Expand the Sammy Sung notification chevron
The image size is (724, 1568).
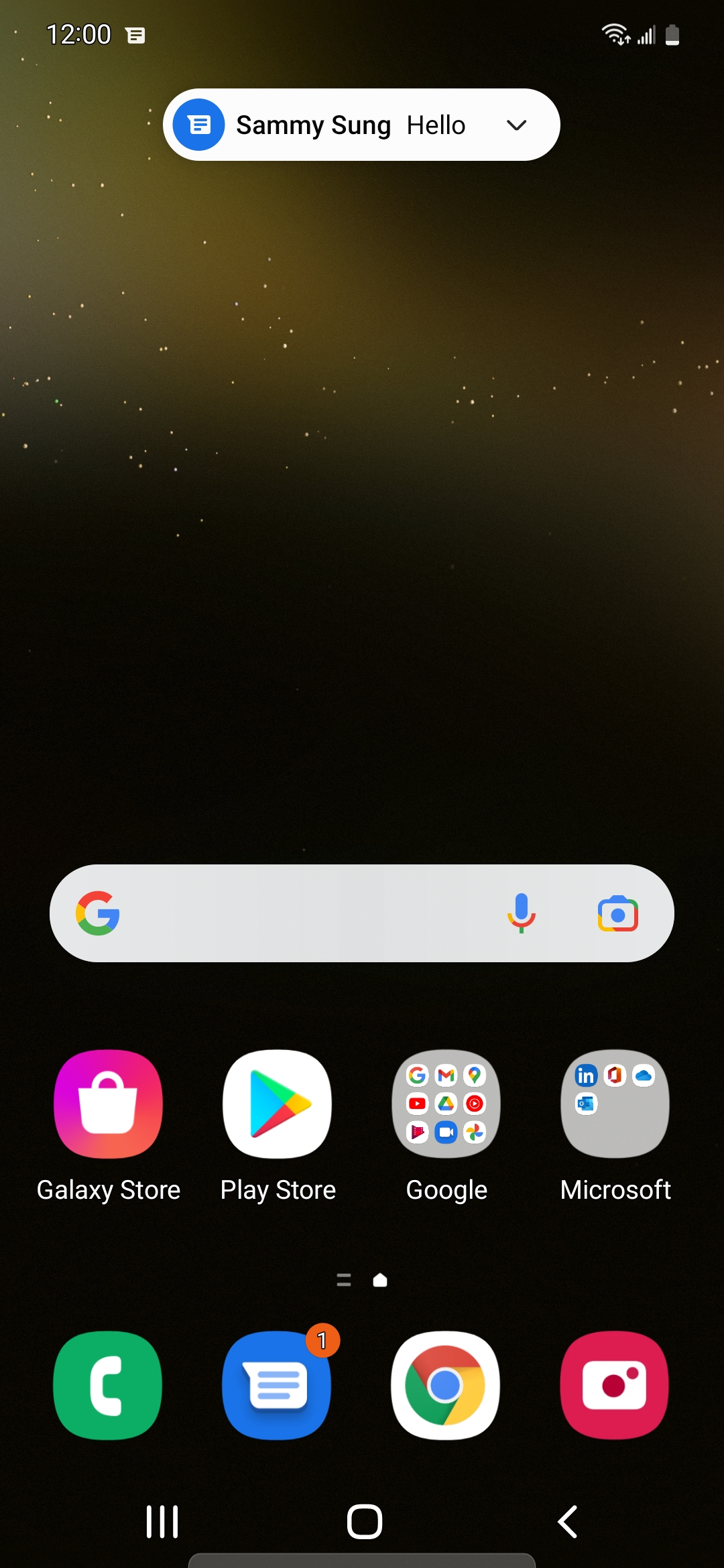coord(516,125)
